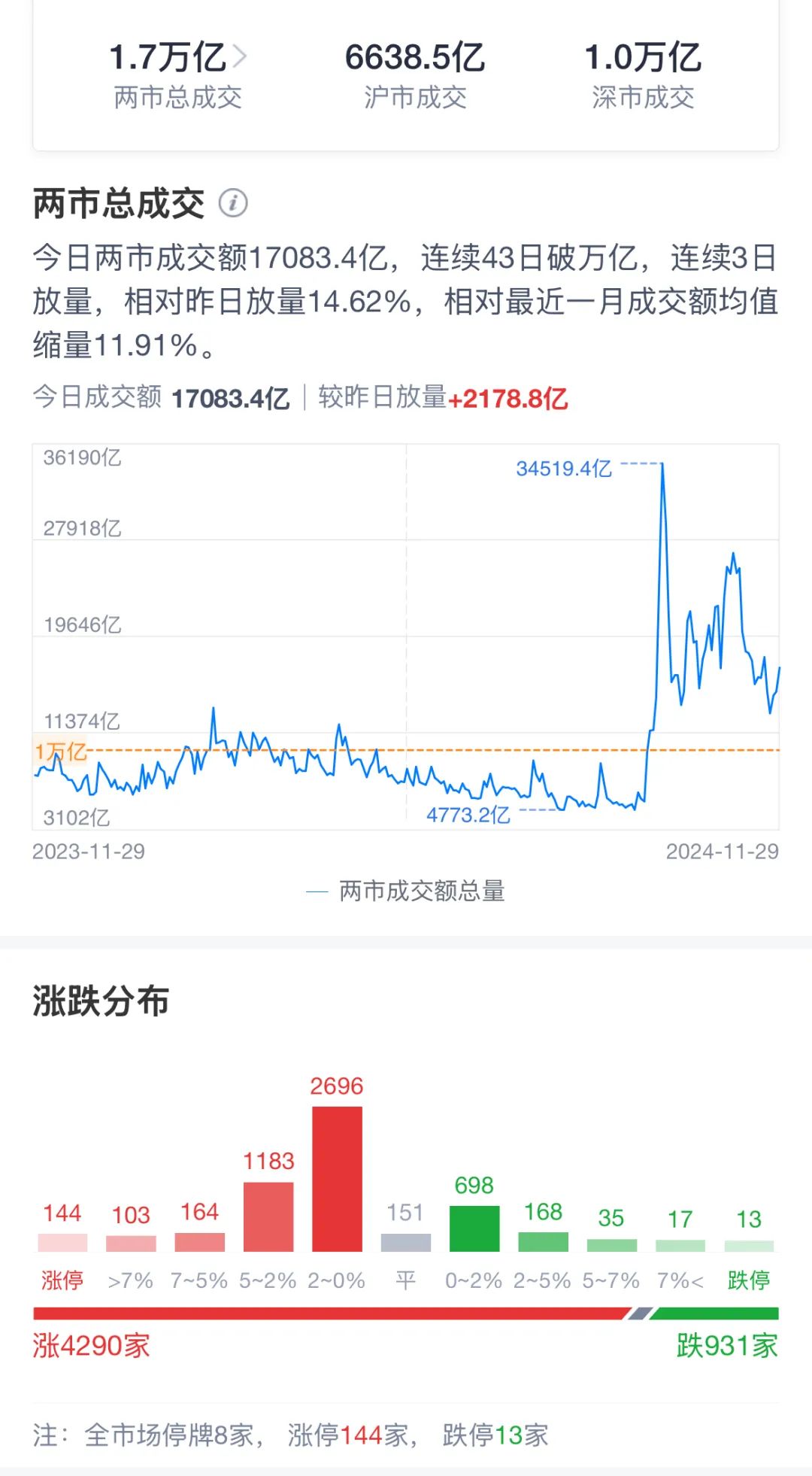Select the 34519.4亿 peak annotation on chart
This screenshot has width=812, height=1476.
tap(563, 468)
